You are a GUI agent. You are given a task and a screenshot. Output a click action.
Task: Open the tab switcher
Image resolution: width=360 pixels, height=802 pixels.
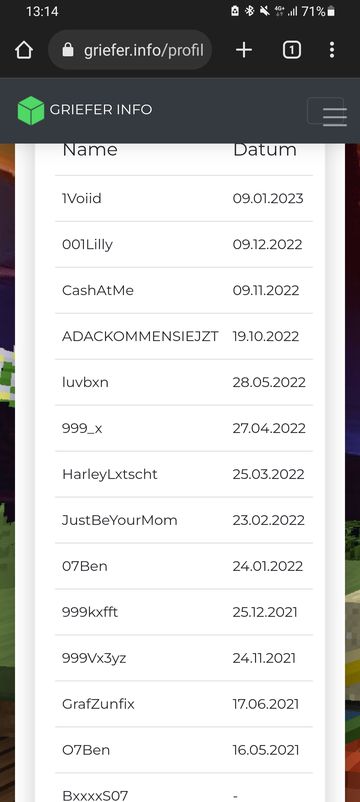point(291,50)
